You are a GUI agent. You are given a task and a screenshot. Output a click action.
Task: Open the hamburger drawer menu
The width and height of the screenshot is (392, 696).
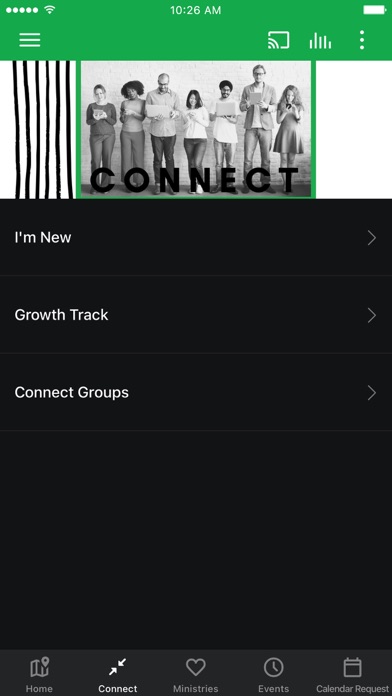click(30, 40)
